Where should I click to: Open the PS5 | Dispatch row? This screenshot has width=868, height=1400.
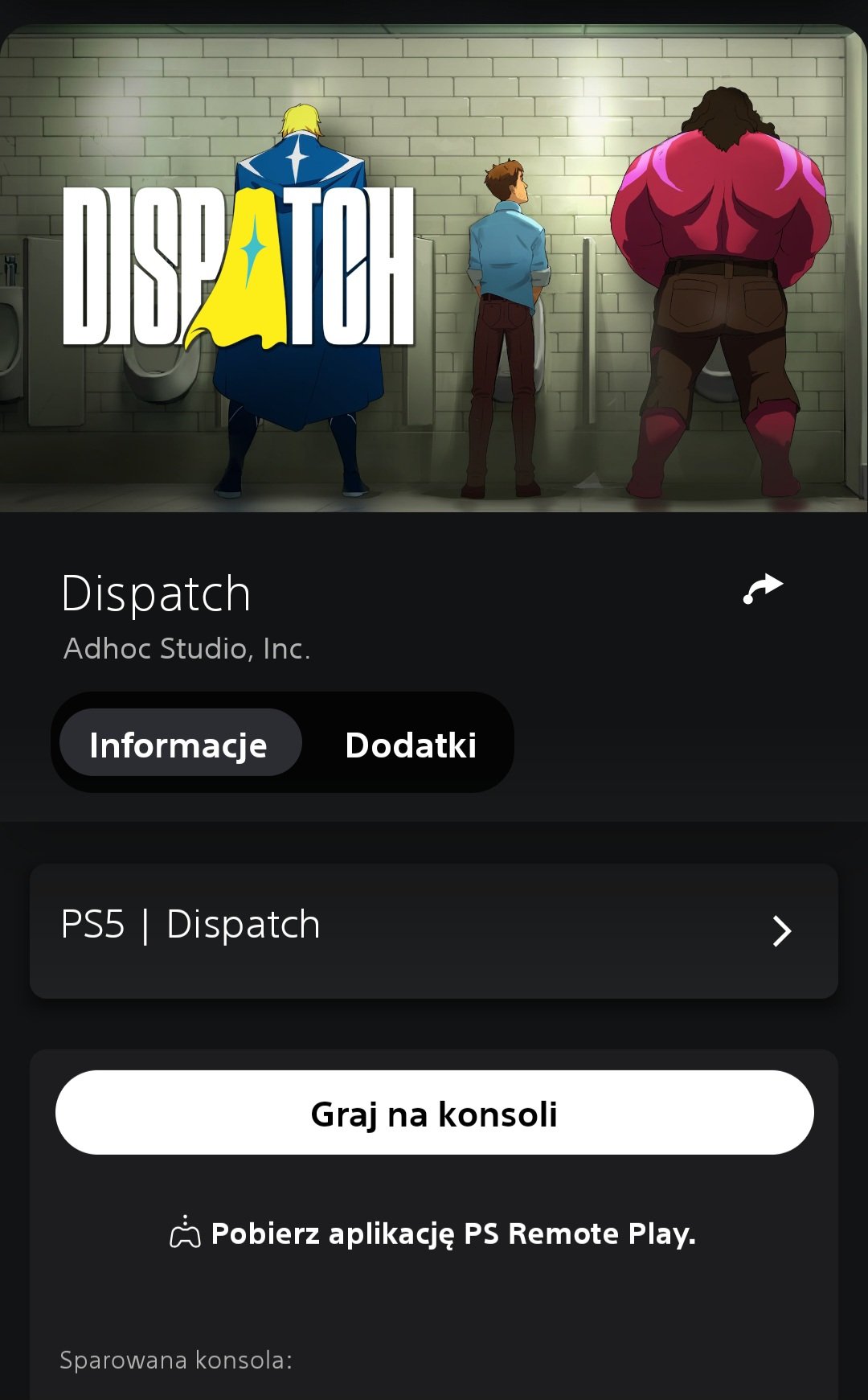coord(434,930)
